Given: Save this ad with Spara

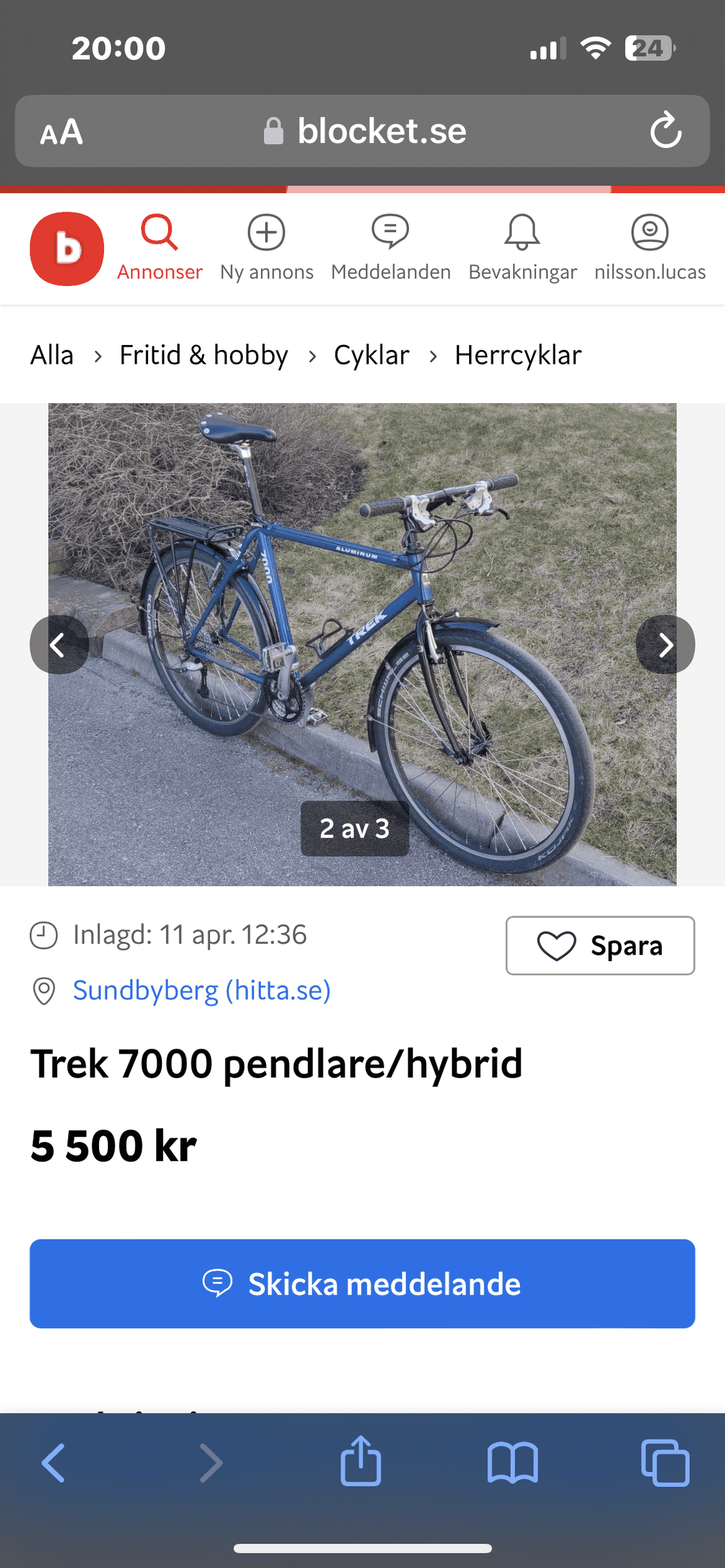Looking at the screenshot, I should (x=600, y=946).
